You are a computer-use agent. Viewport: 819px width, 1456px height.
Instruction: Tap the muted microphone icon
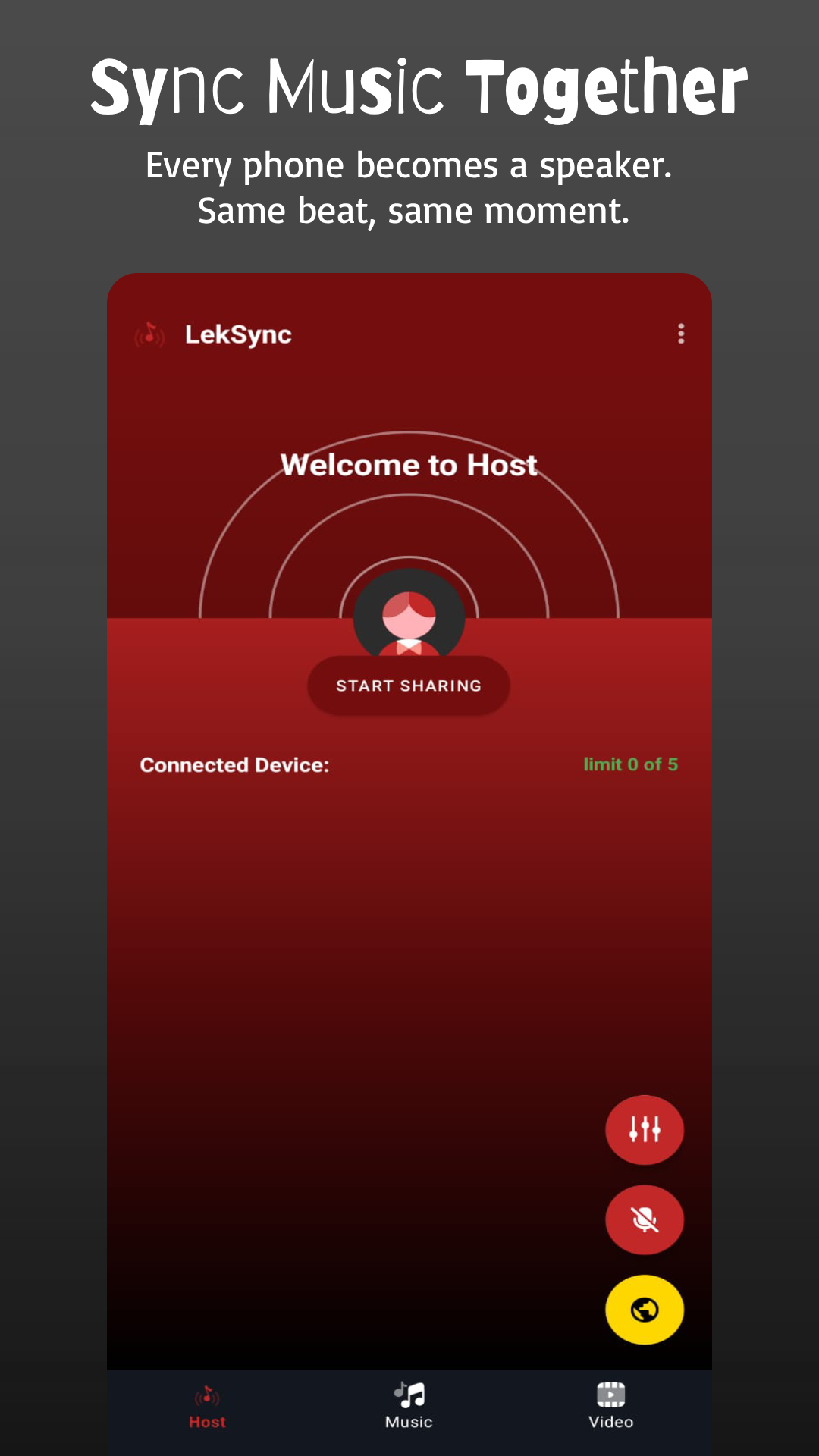(x=645, y=1219)
